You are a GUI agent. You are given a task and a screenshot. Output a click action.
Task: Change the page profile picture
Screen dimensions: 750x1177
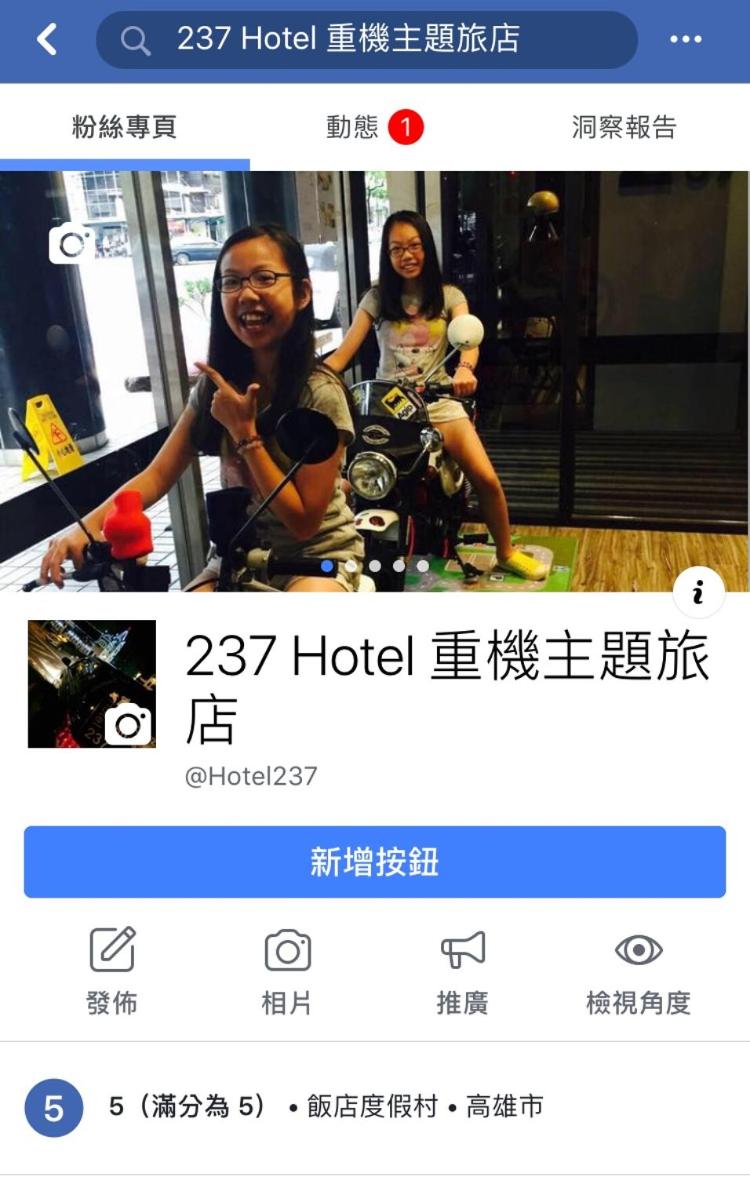[x=128, y=724]
